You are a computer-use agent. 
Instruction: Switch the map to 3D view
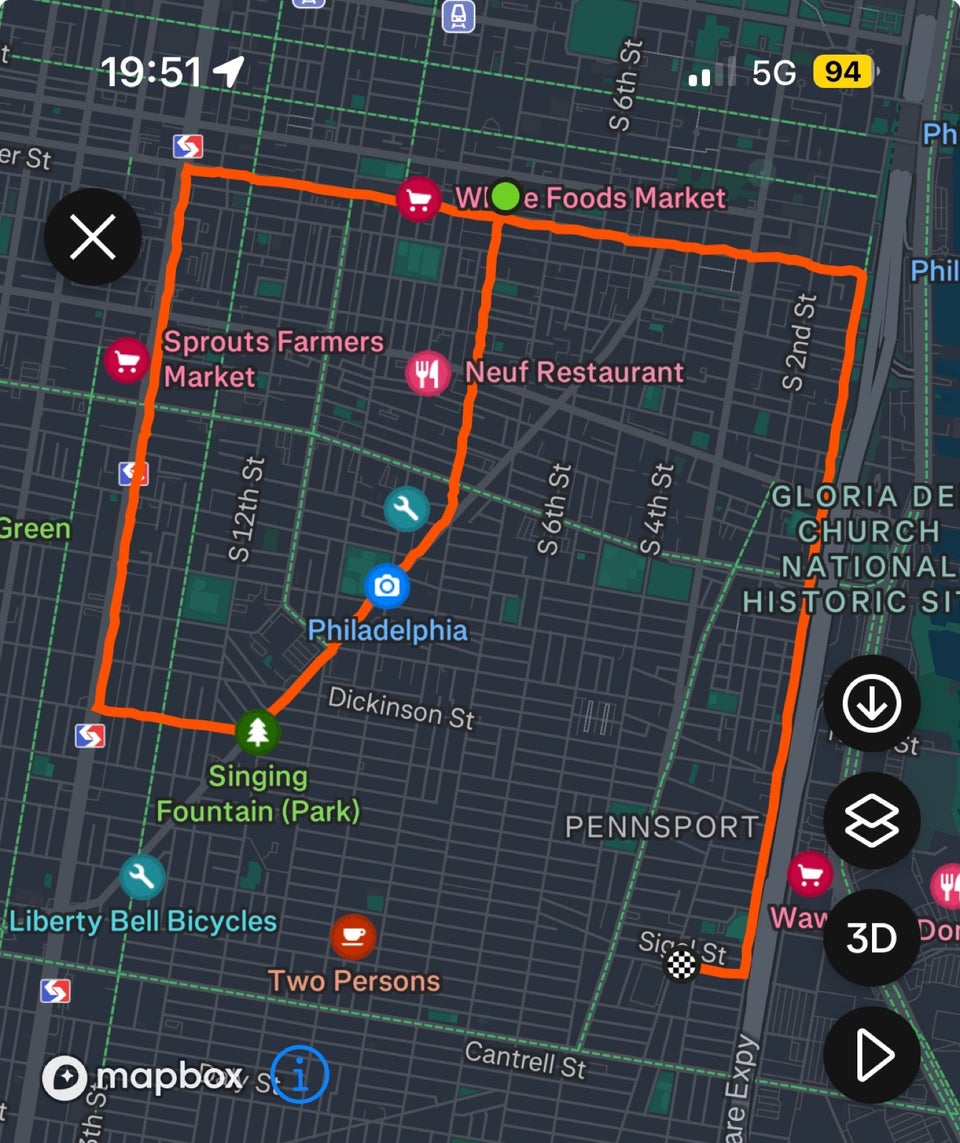click(x=871, y=938)
